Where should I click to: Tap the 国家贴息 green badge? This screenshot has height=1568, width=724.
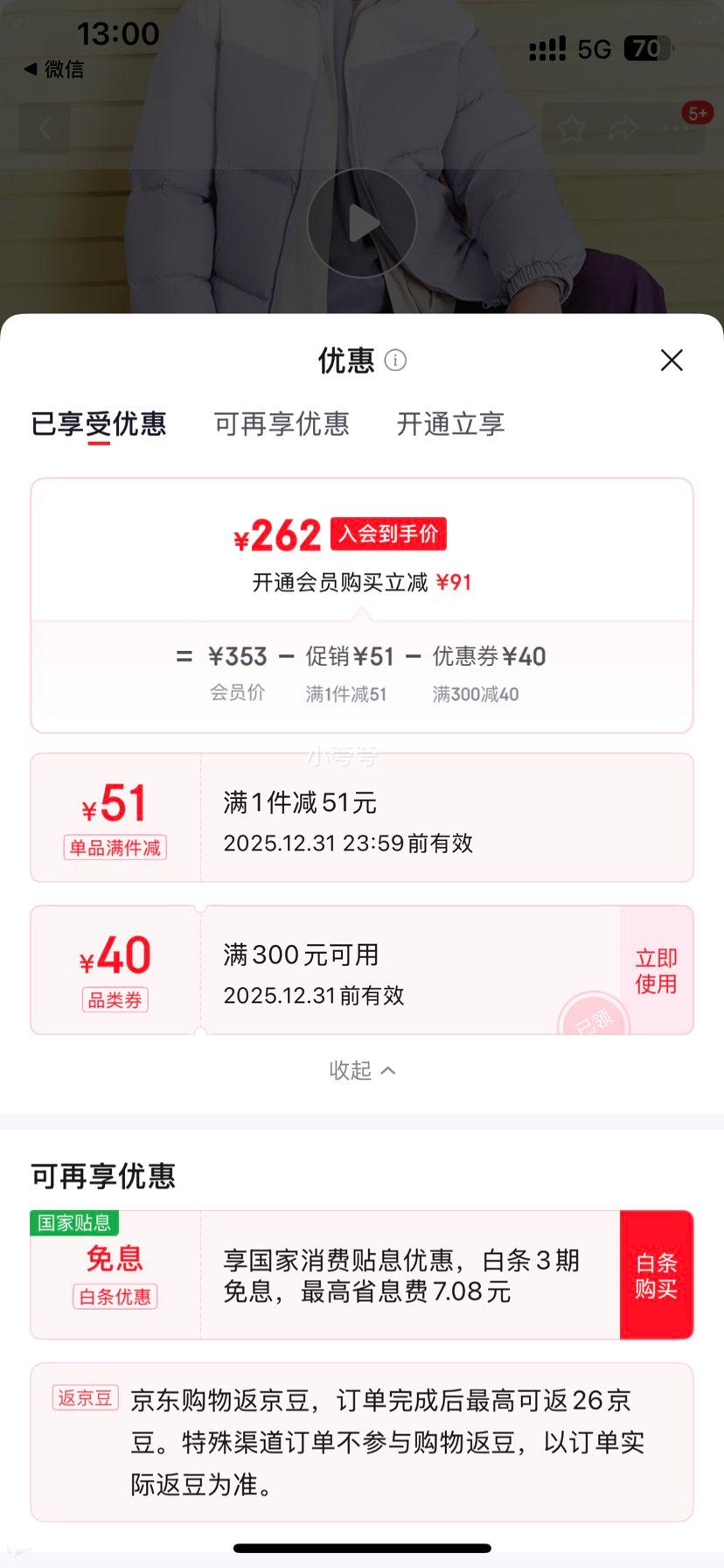pyautogui.click(x=74, y=1223)
